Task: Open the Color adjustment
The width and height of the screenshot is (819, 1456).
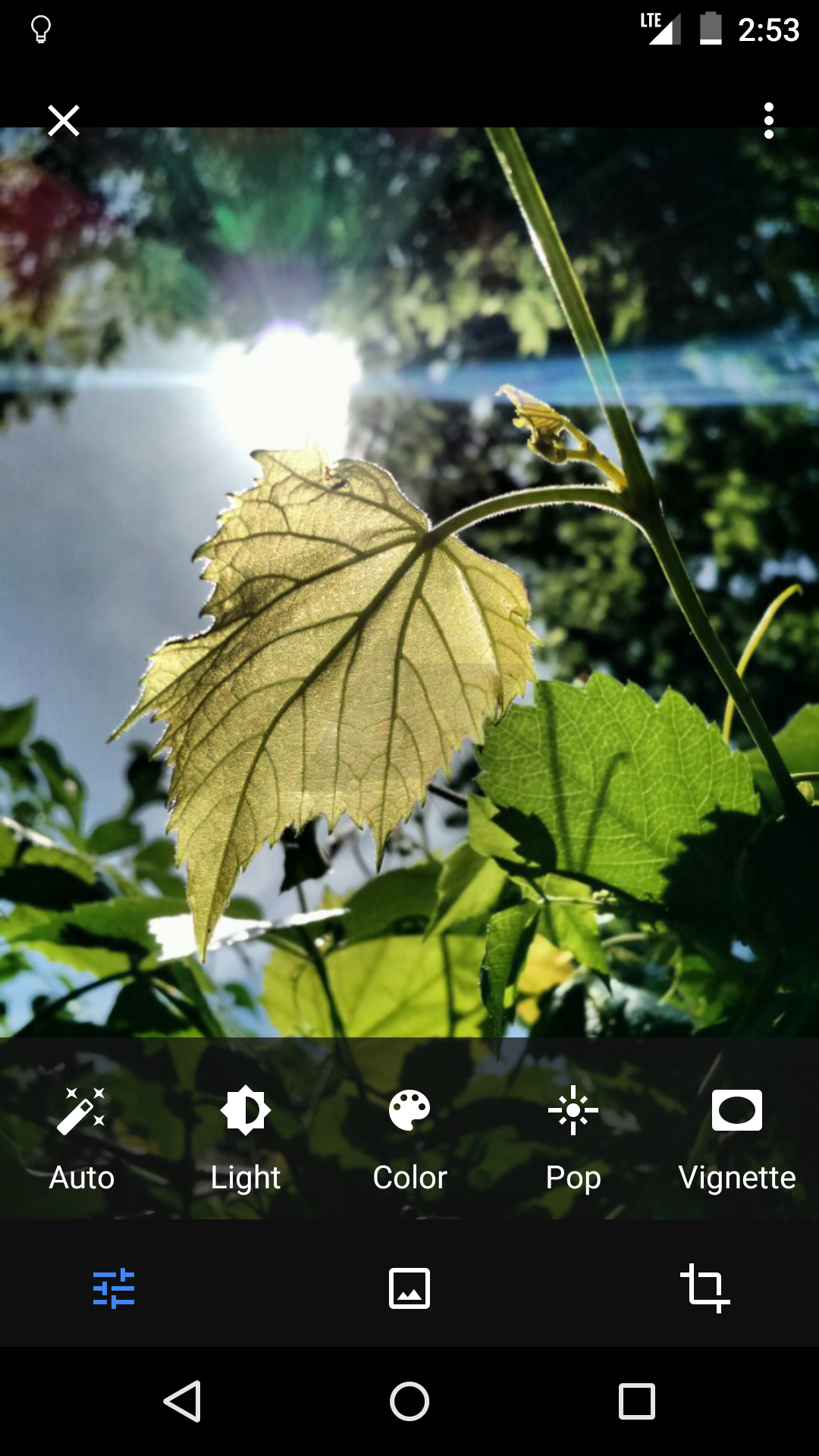Action: [409, 1137]
